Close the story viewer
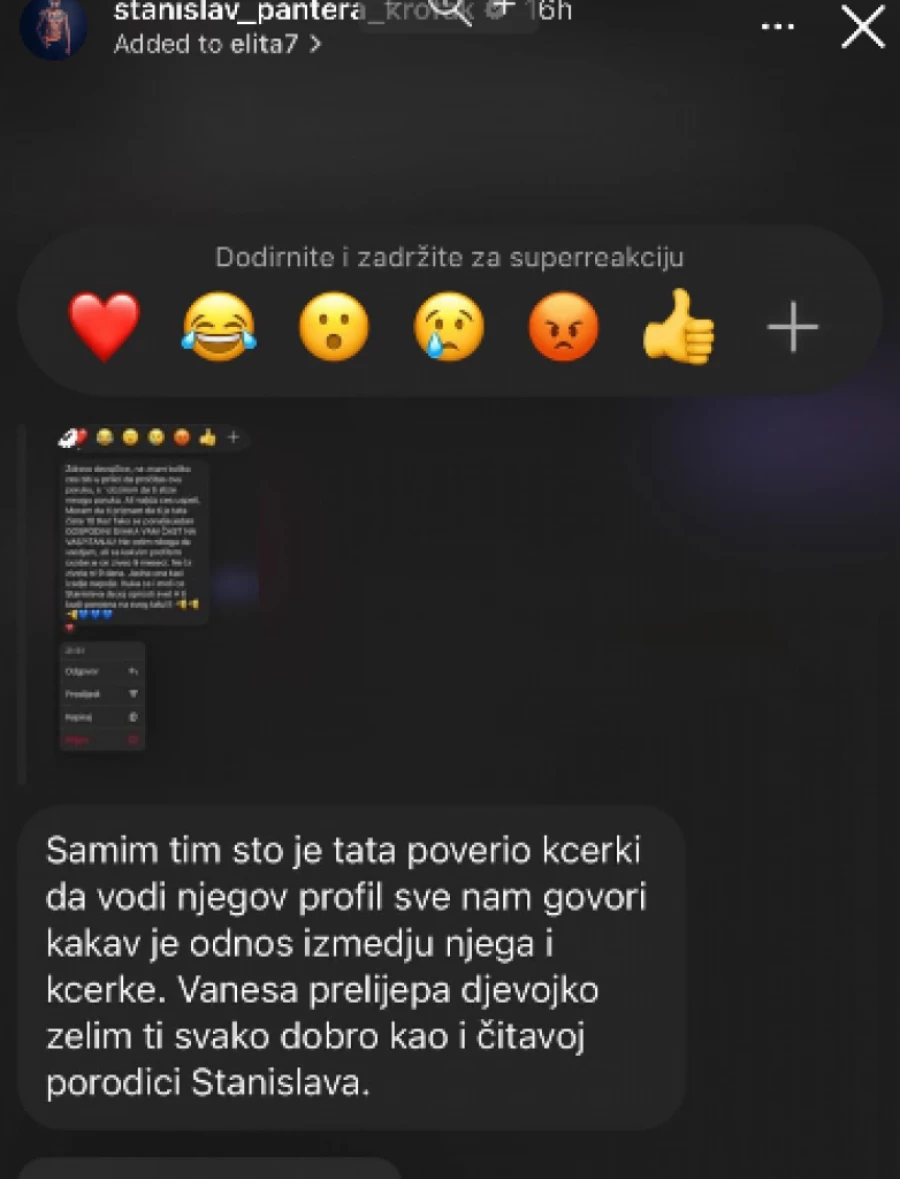The width and height of the screenshot is (900, 1179). coord(862,26)
